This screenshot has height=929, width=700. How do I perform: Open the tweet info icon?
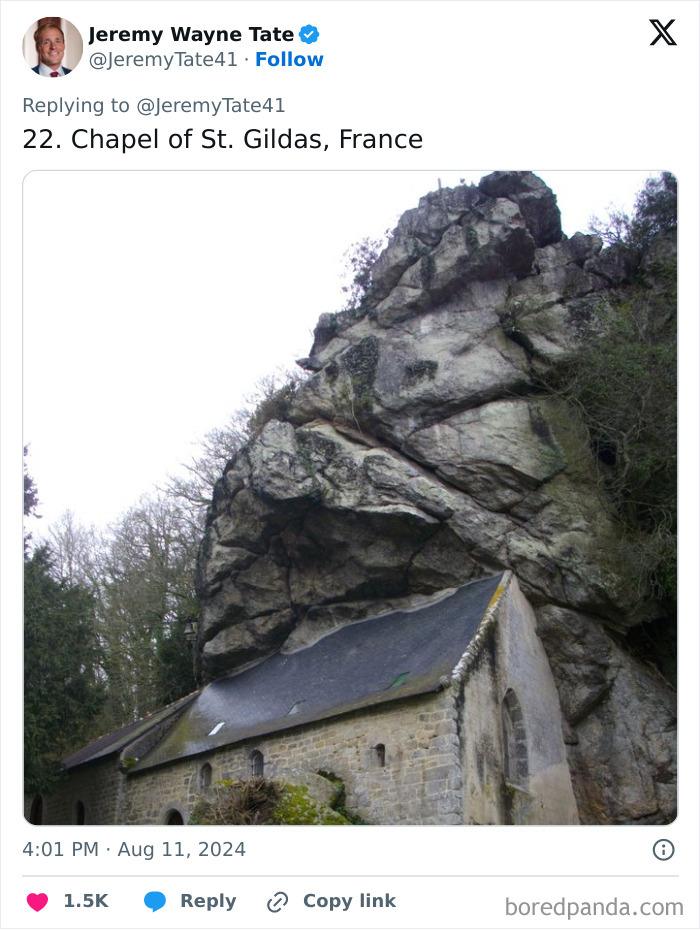click(663, 850)
